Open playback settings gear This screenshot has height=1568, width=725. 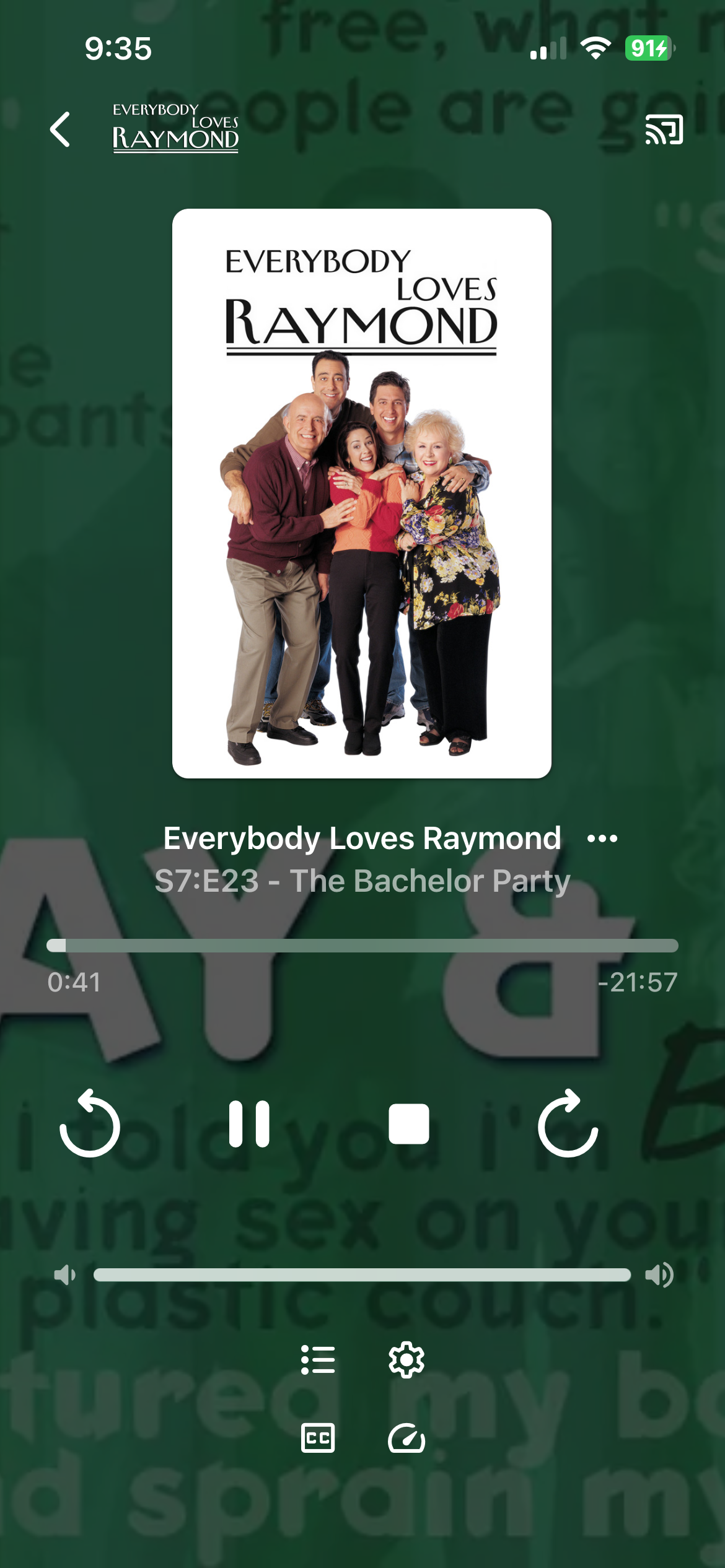[406, 1360]
